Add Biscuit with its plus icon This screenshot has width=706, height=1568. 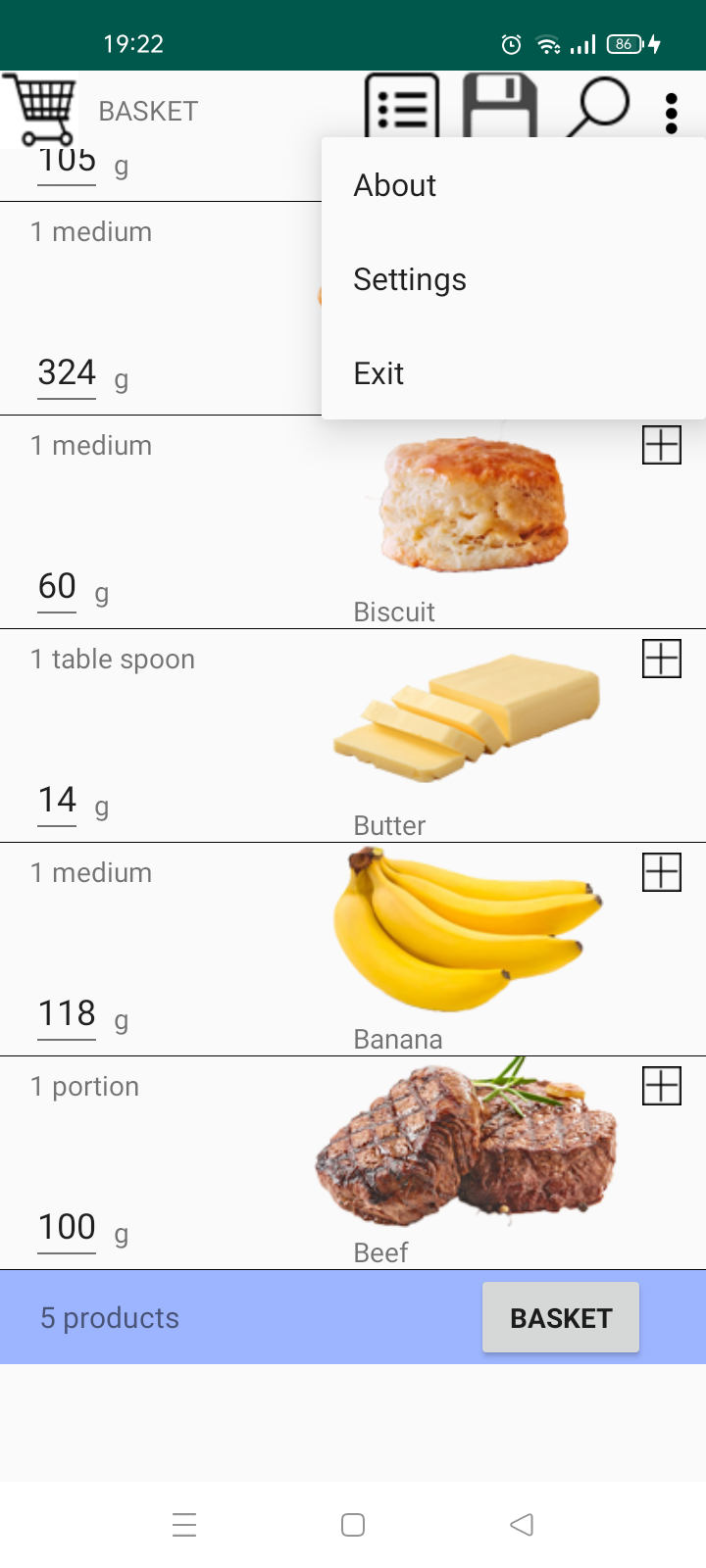662,445
